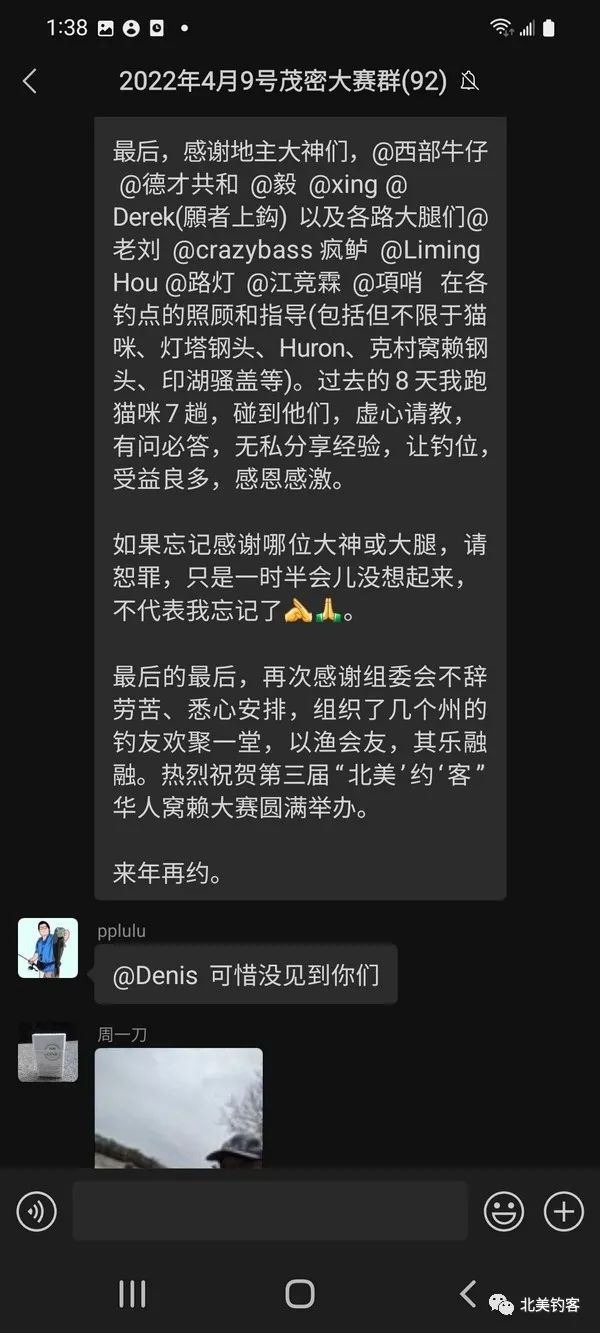This screenshot has width=600, height=1333.
Task: Open pplulu's profile avatar
Action: (x=48, y=948)
